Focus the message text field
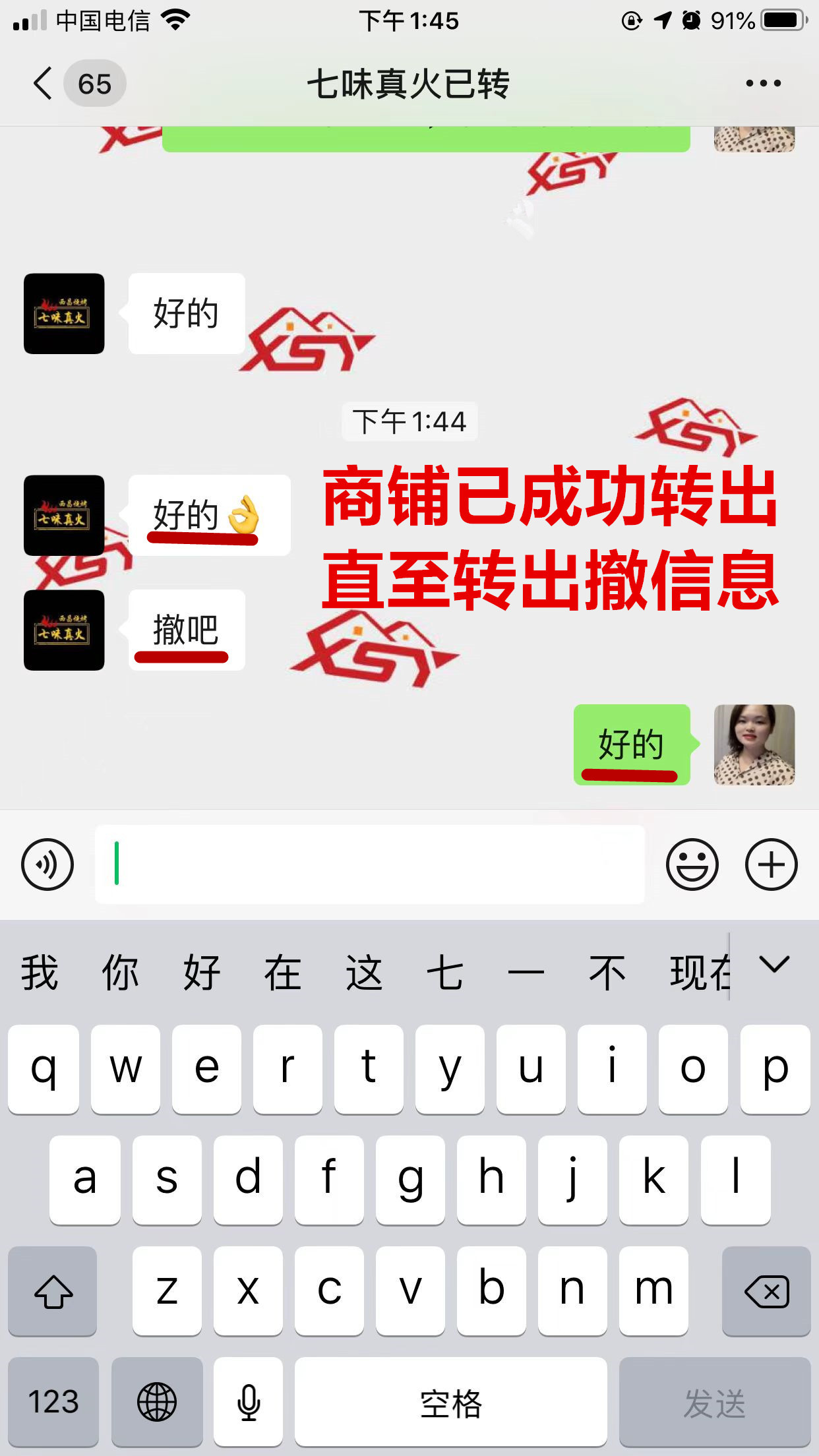 (x=369, y=864)
